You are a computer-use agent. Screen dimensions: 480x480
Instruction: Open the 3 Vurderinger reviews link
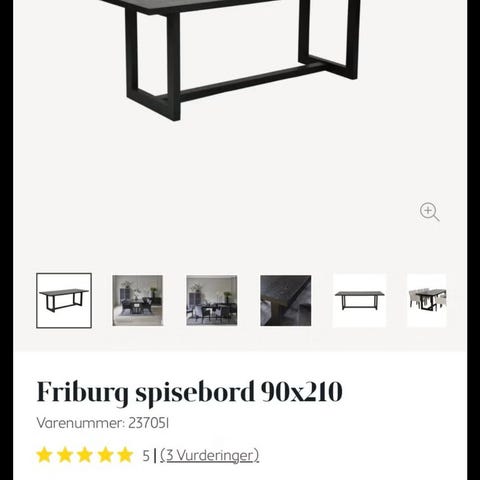click(x=209, y=455)
